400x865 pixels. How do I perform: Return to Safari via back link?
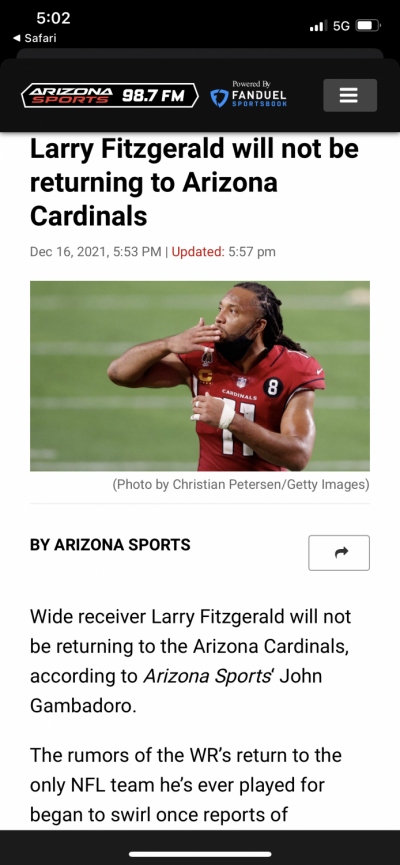34,38
